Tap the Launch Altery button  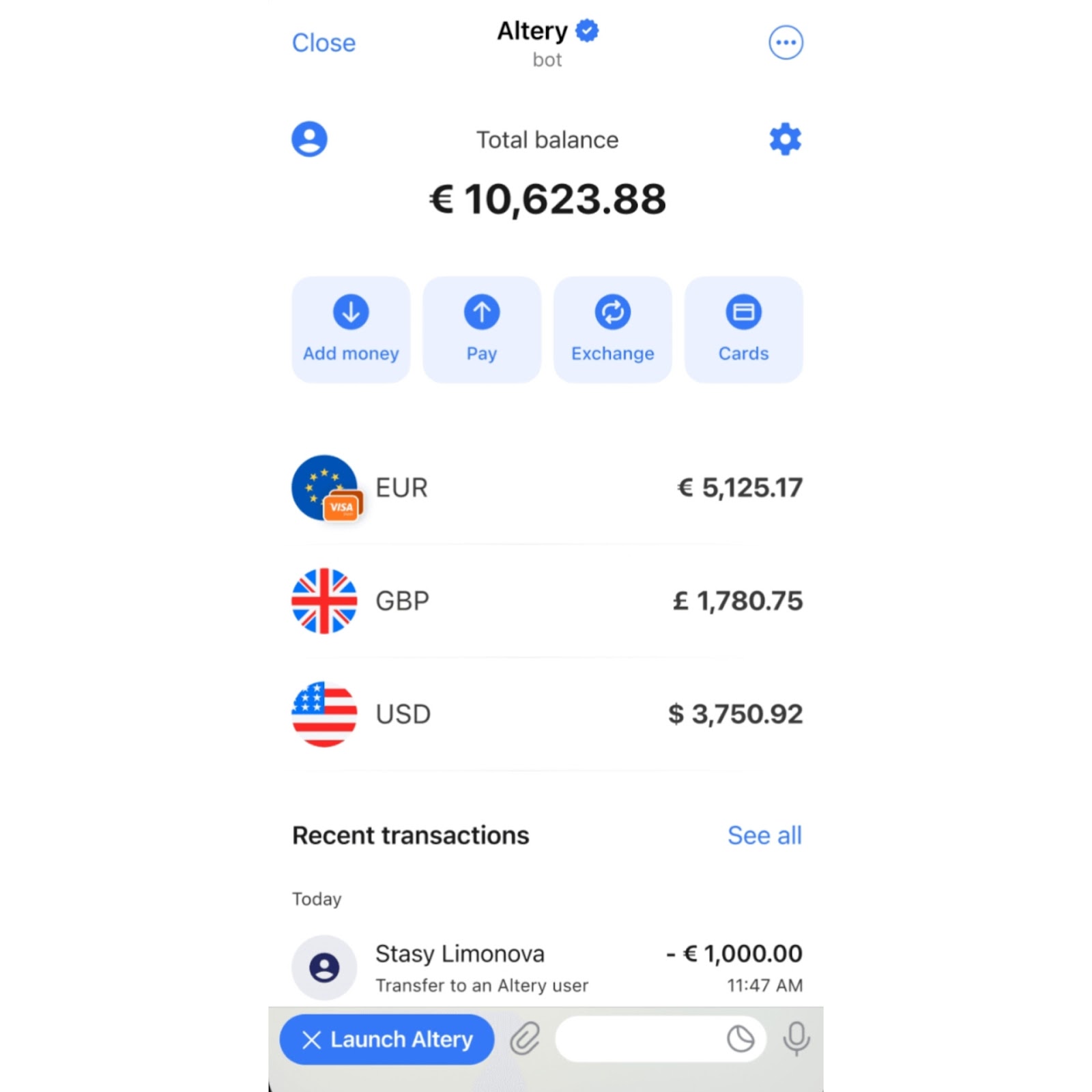[387, 1039]
